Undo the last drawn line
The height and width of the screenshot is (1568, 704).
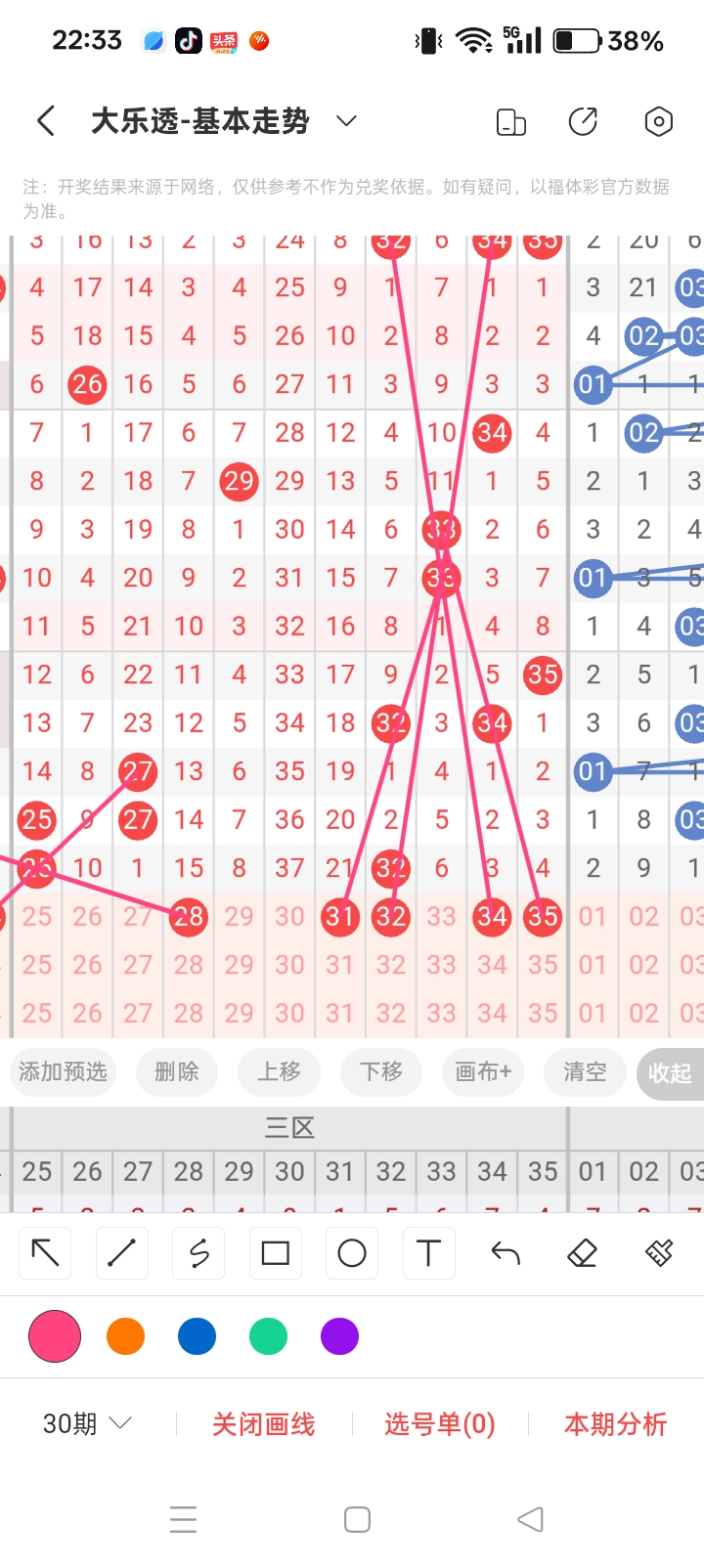pos(505,1252)
